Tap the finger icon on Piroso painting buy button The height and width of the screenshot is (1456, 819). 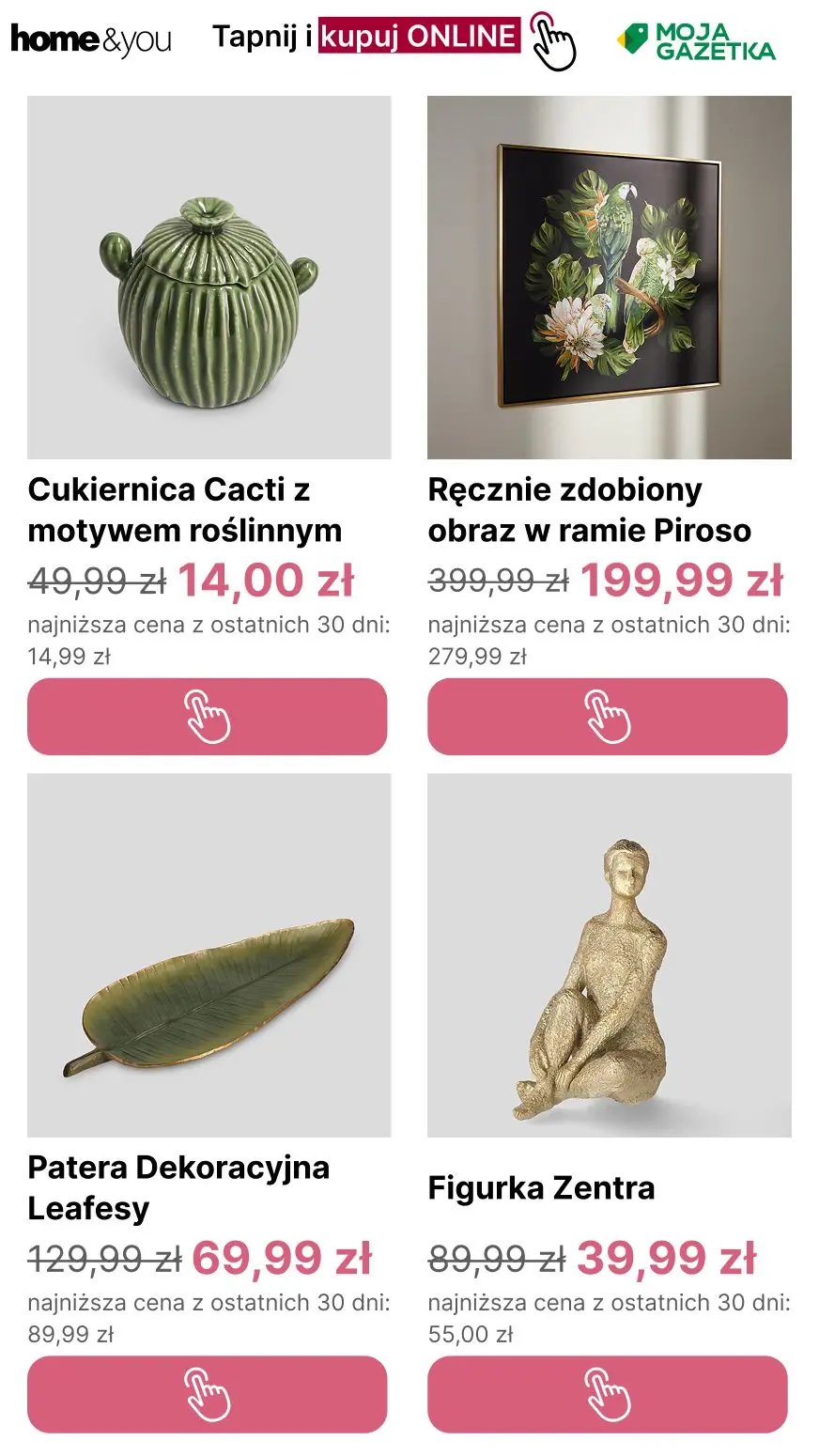(x=607, y=717)
